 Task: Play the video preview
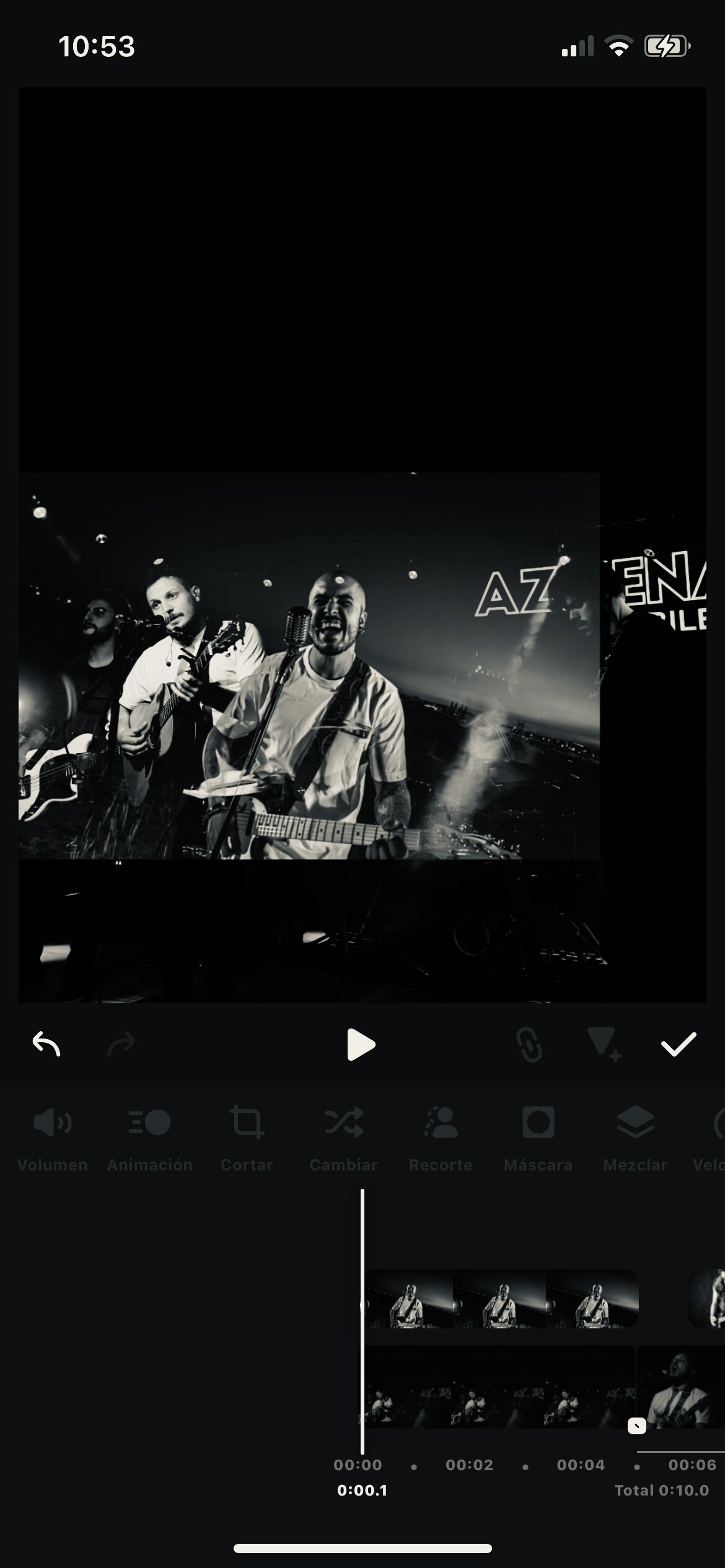point(361,1045)
